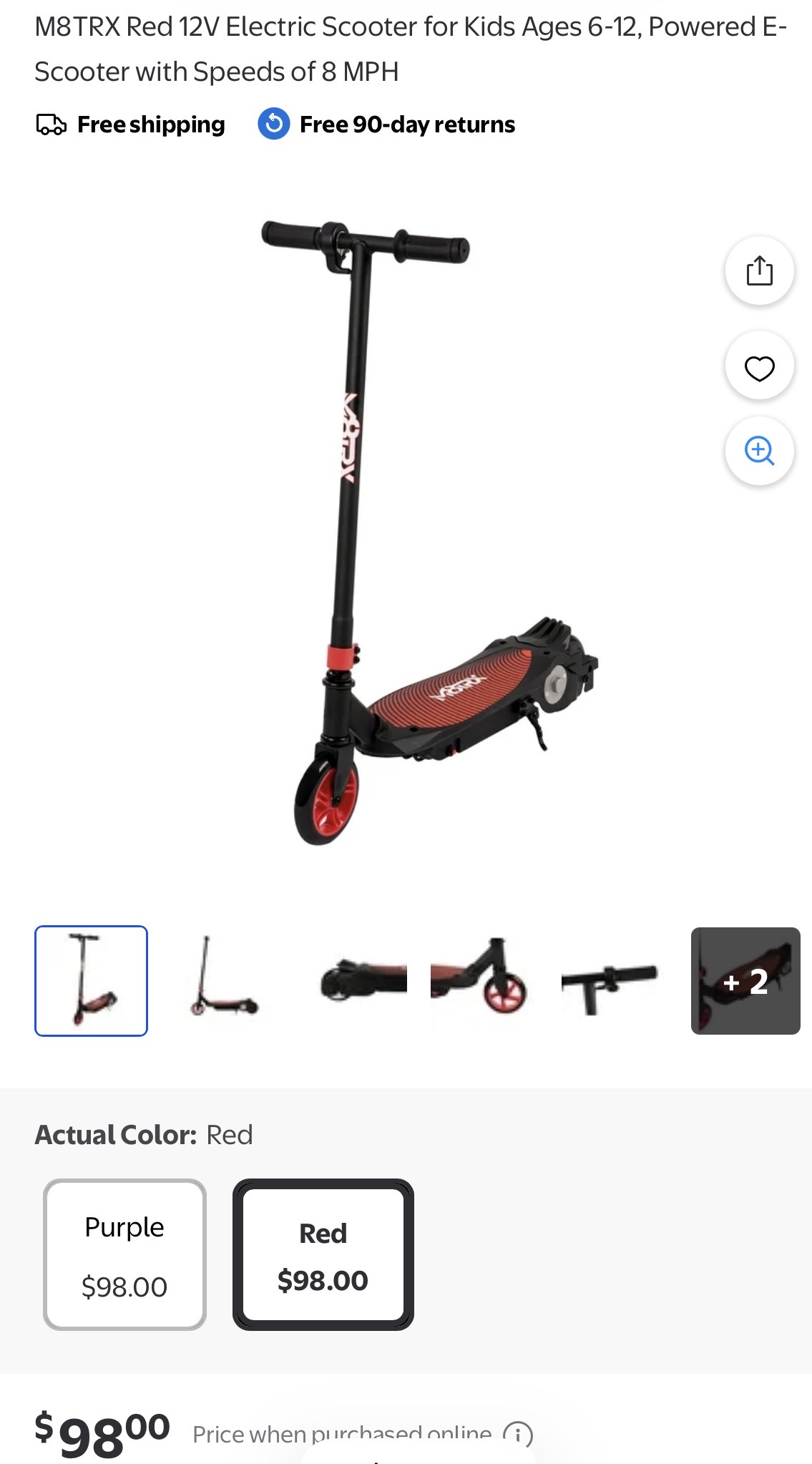Open price info icon beside online price
This screenshot has height=1464, width=812.
click(x=517, y=1434)
